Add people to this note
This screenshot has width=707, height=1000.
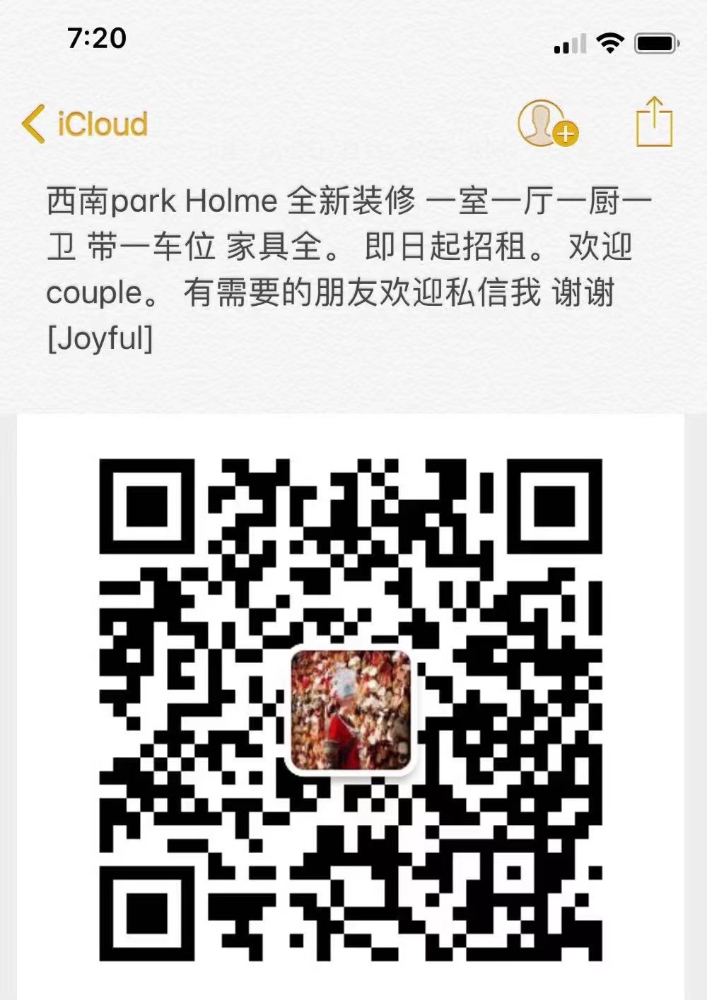[546, 124]
